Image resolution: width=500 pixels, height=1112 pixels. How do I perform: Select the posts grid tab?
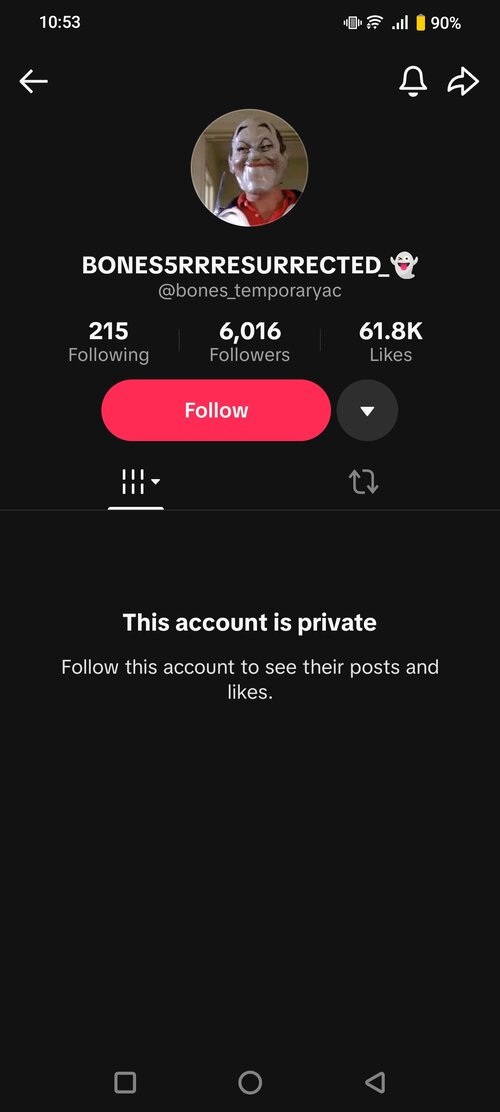click(x=136, y=482)
